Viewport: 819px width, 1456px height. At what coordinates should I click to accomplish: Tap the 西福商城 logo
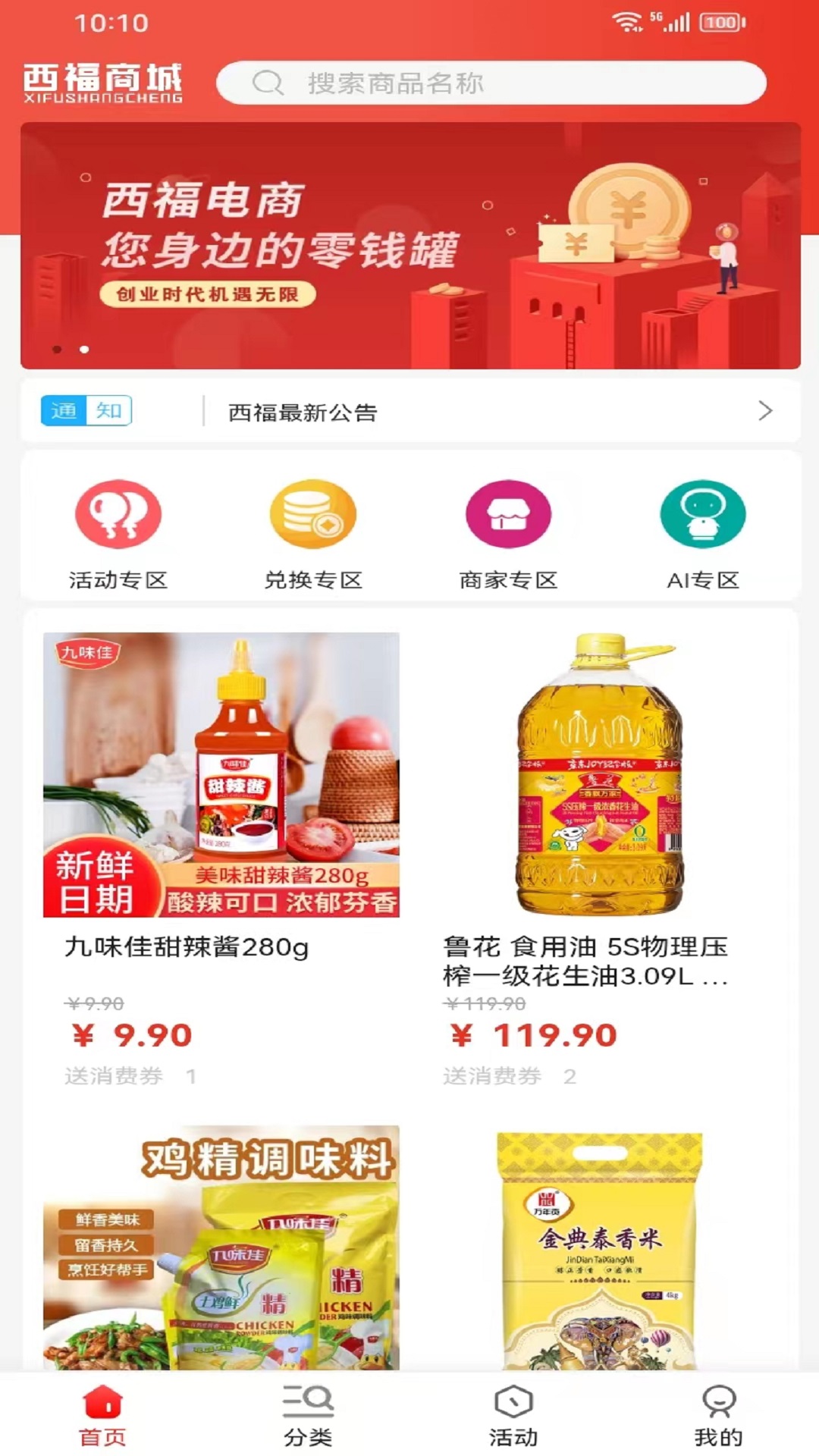pos(105,83)
